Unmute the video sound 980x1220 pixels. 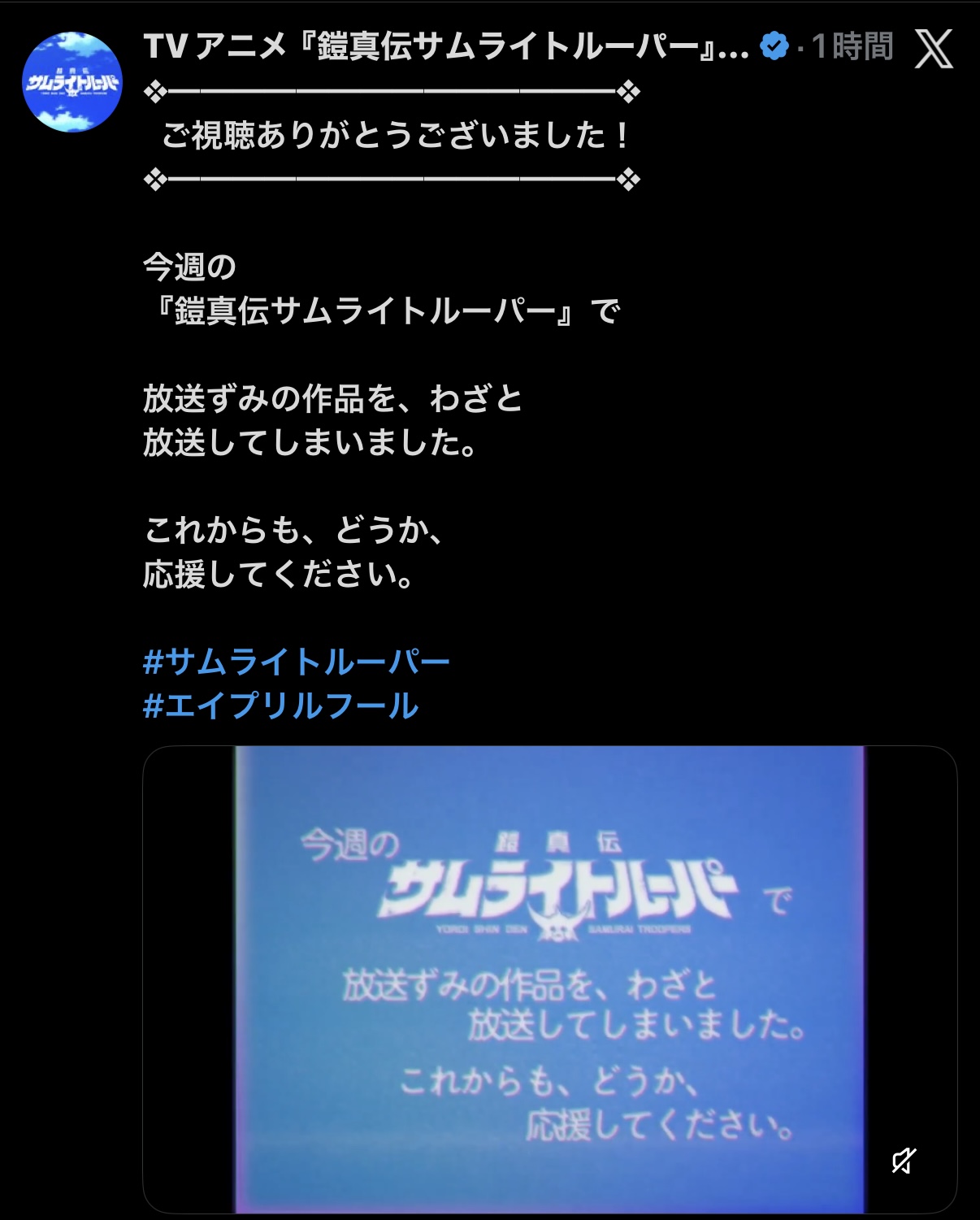coord(904,1160)
